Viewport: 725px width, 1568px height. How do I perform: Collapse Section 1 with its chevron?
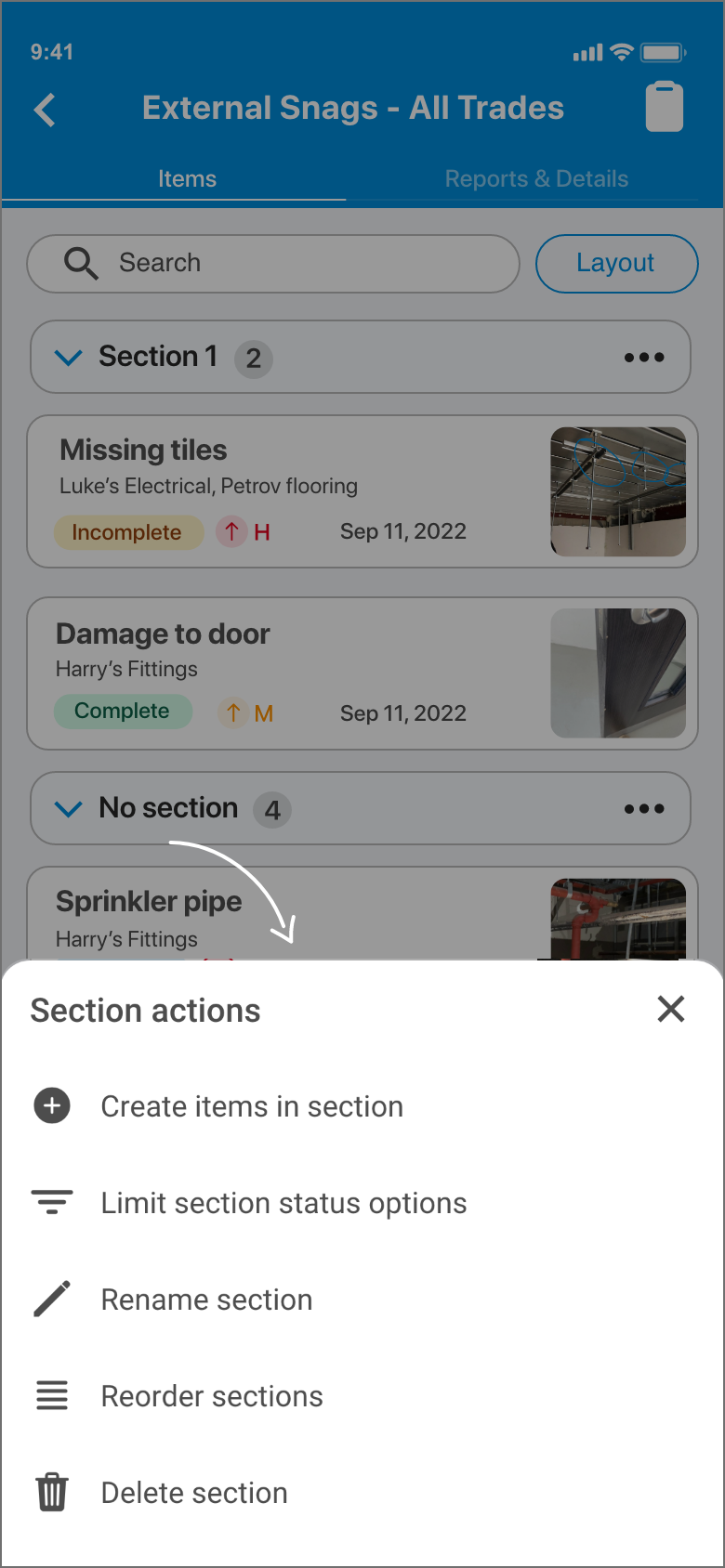click(69, 358)
